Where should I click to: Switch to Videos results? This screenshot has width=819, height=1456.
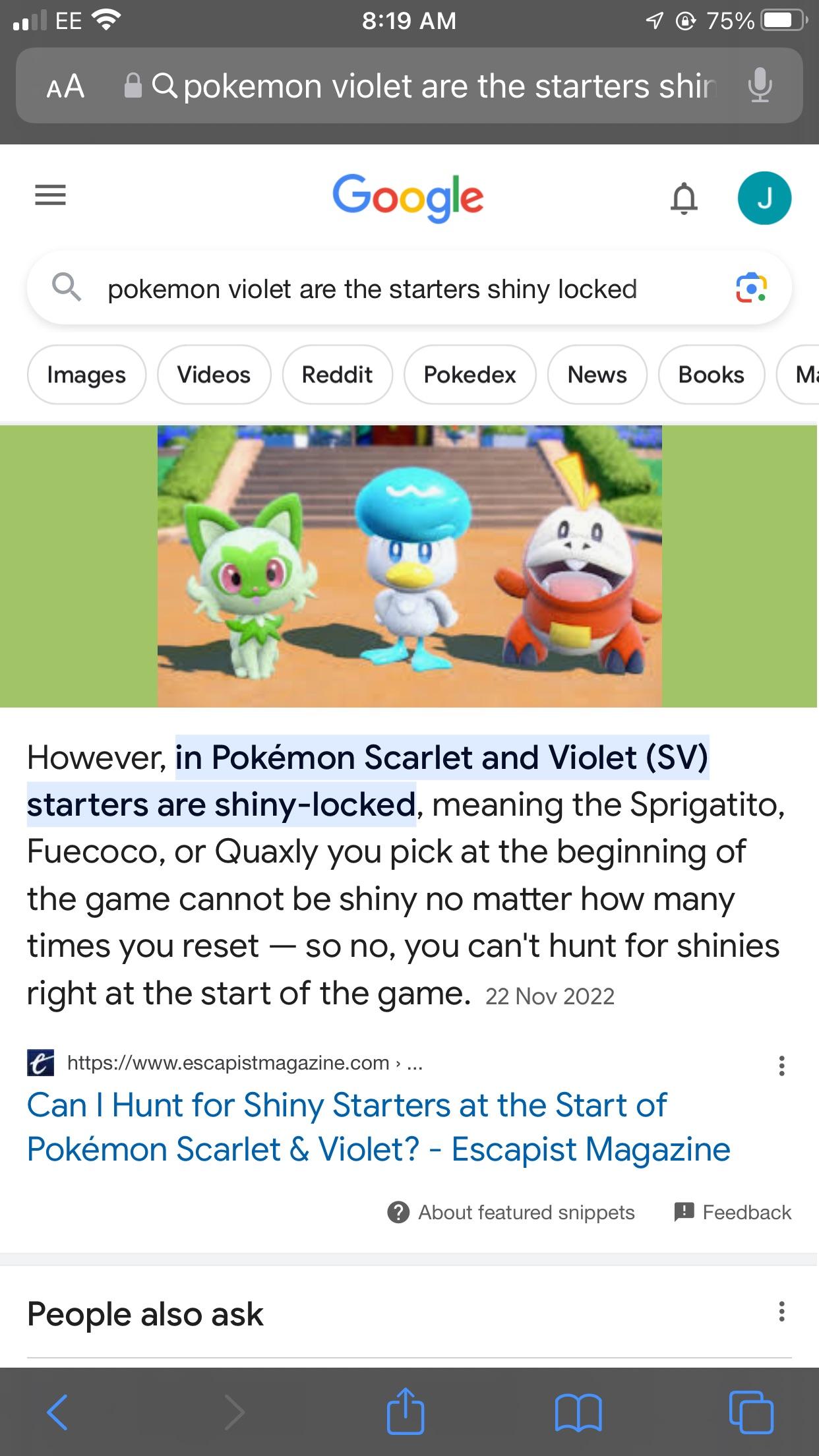coord(214,375)
